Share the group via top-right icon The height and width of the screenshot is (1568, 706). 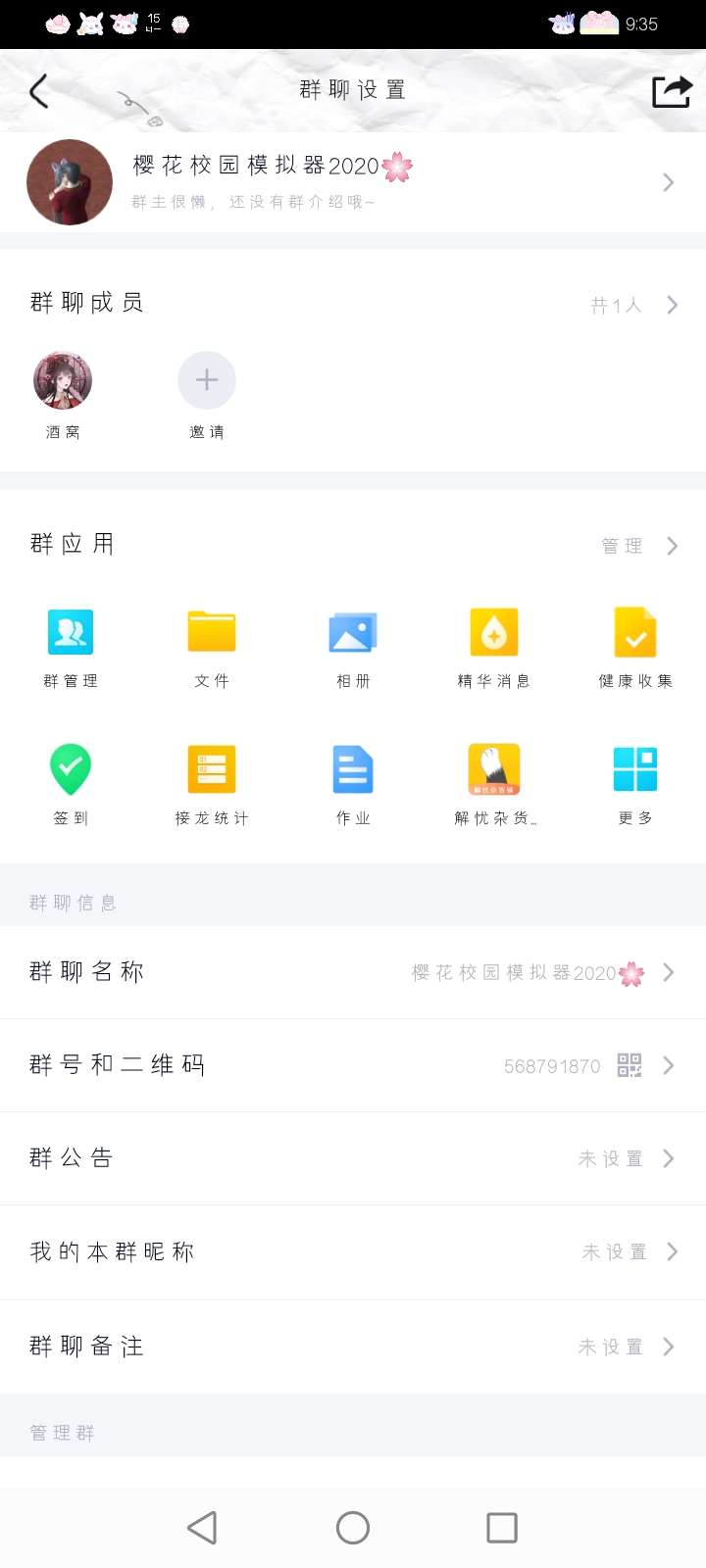tap(672, 91)
